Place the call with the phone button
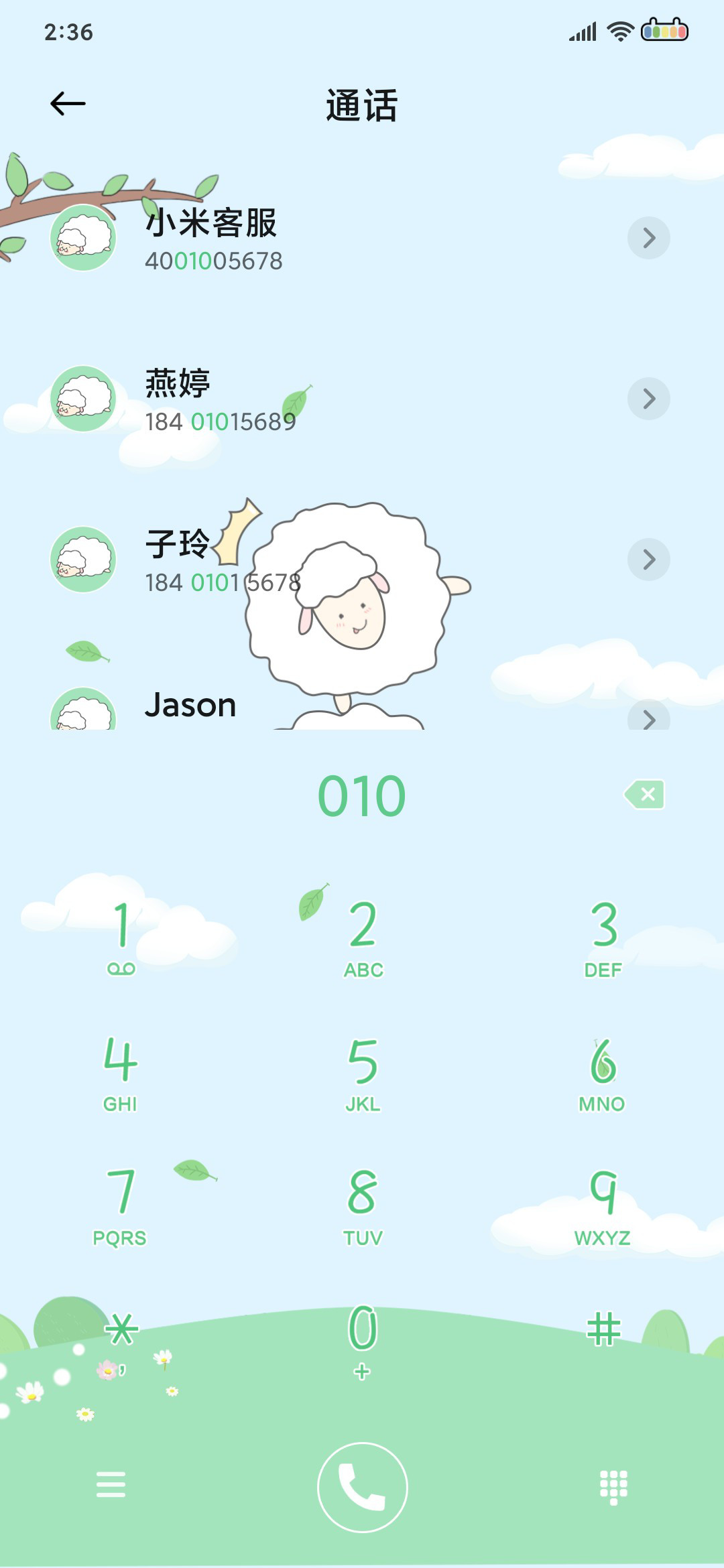Screen dimensions: 724x1568 362,1487
